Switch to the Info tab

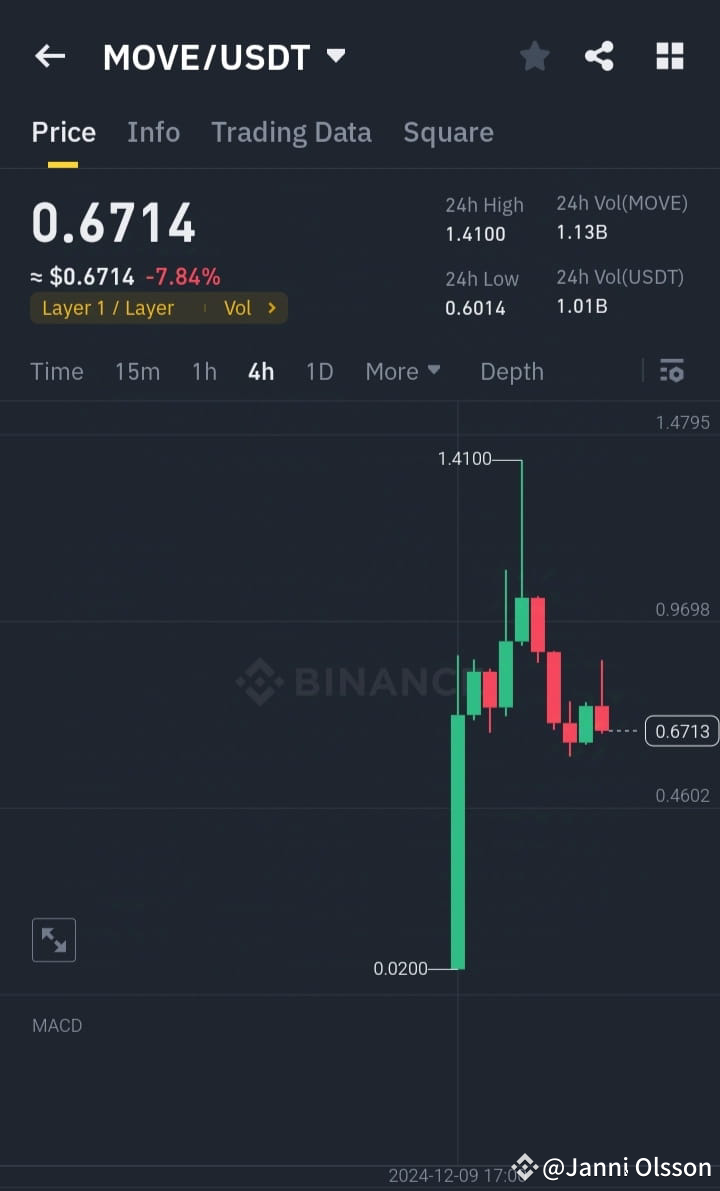tap(153, 131)
